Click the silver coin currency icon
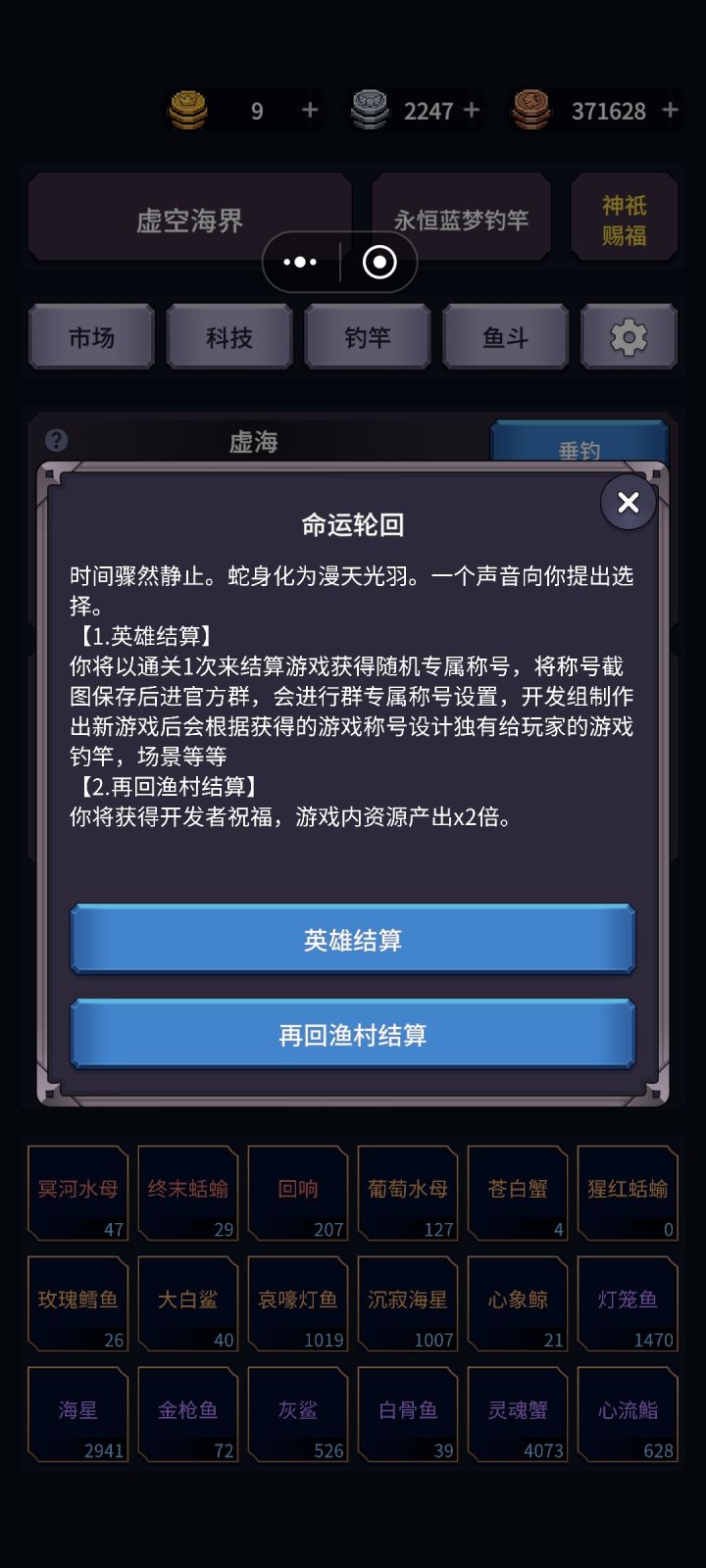 tap(368, 110)
